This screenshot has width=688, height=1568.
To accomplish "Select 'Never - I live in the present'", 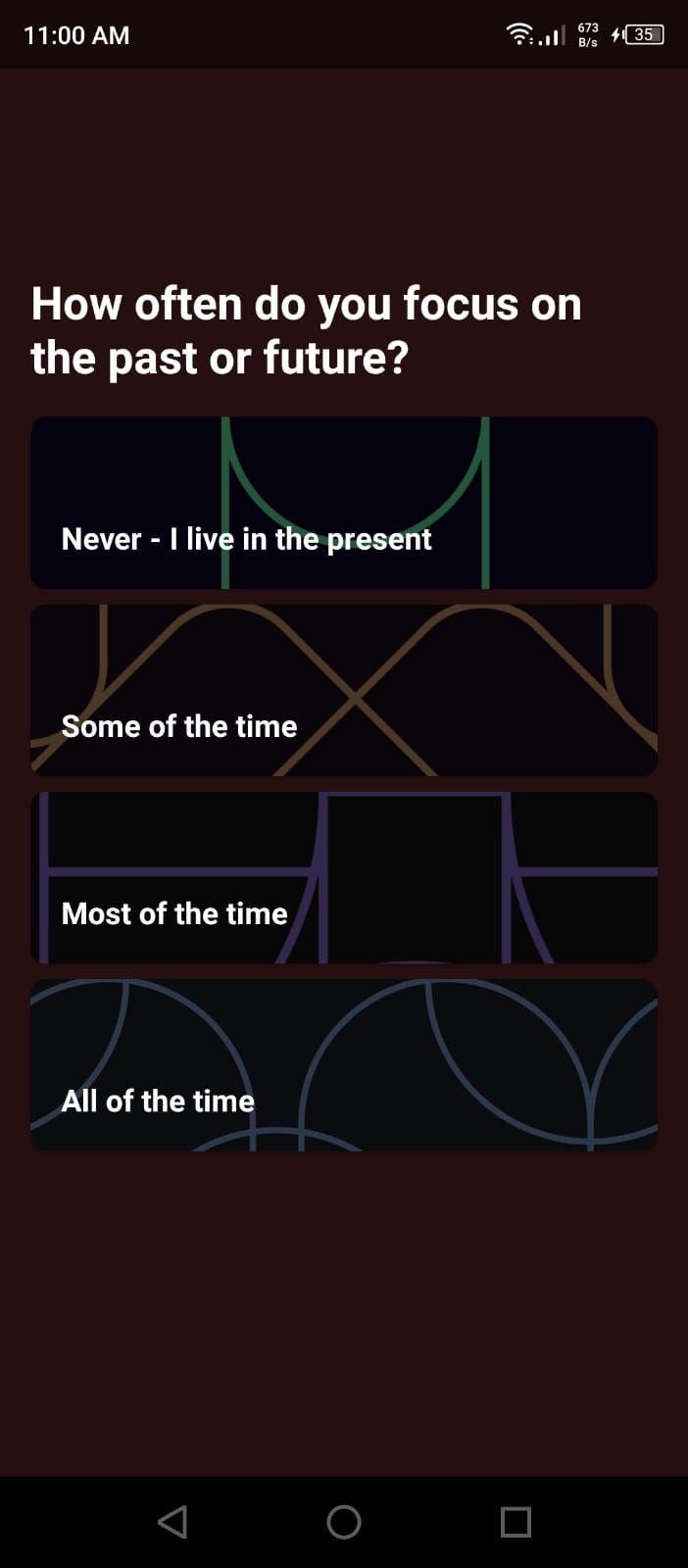I will [343, 503].
